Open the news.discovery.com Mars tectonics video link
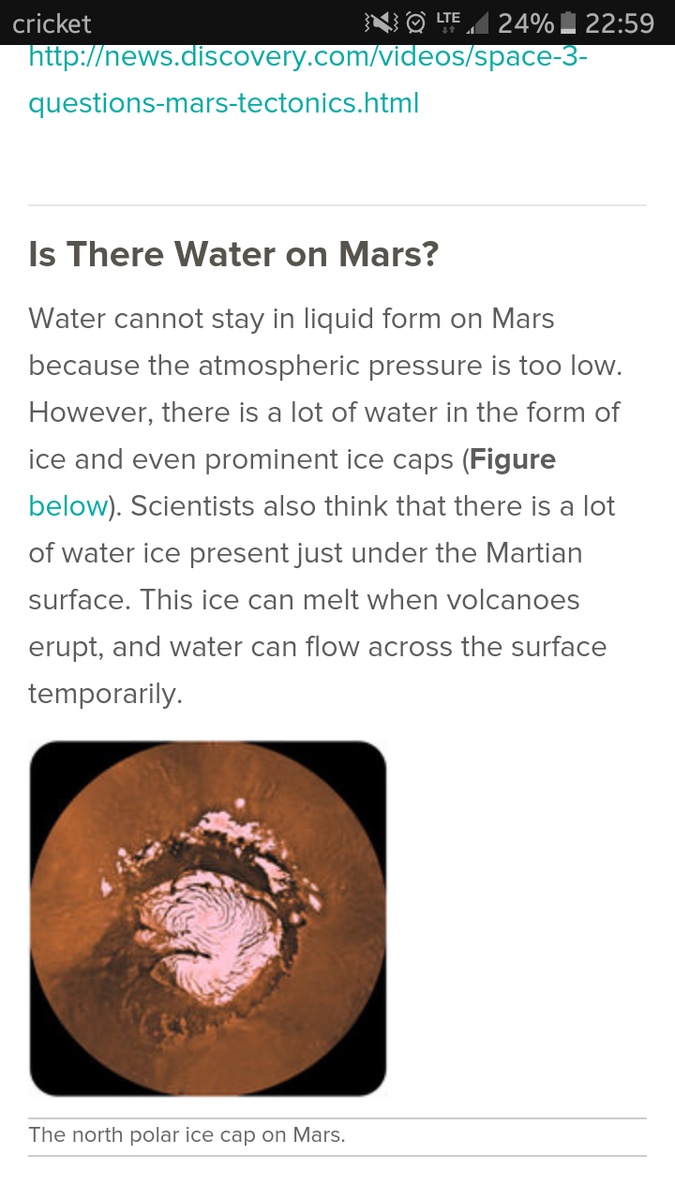The image size is (675, 1200). pos(300,78)
